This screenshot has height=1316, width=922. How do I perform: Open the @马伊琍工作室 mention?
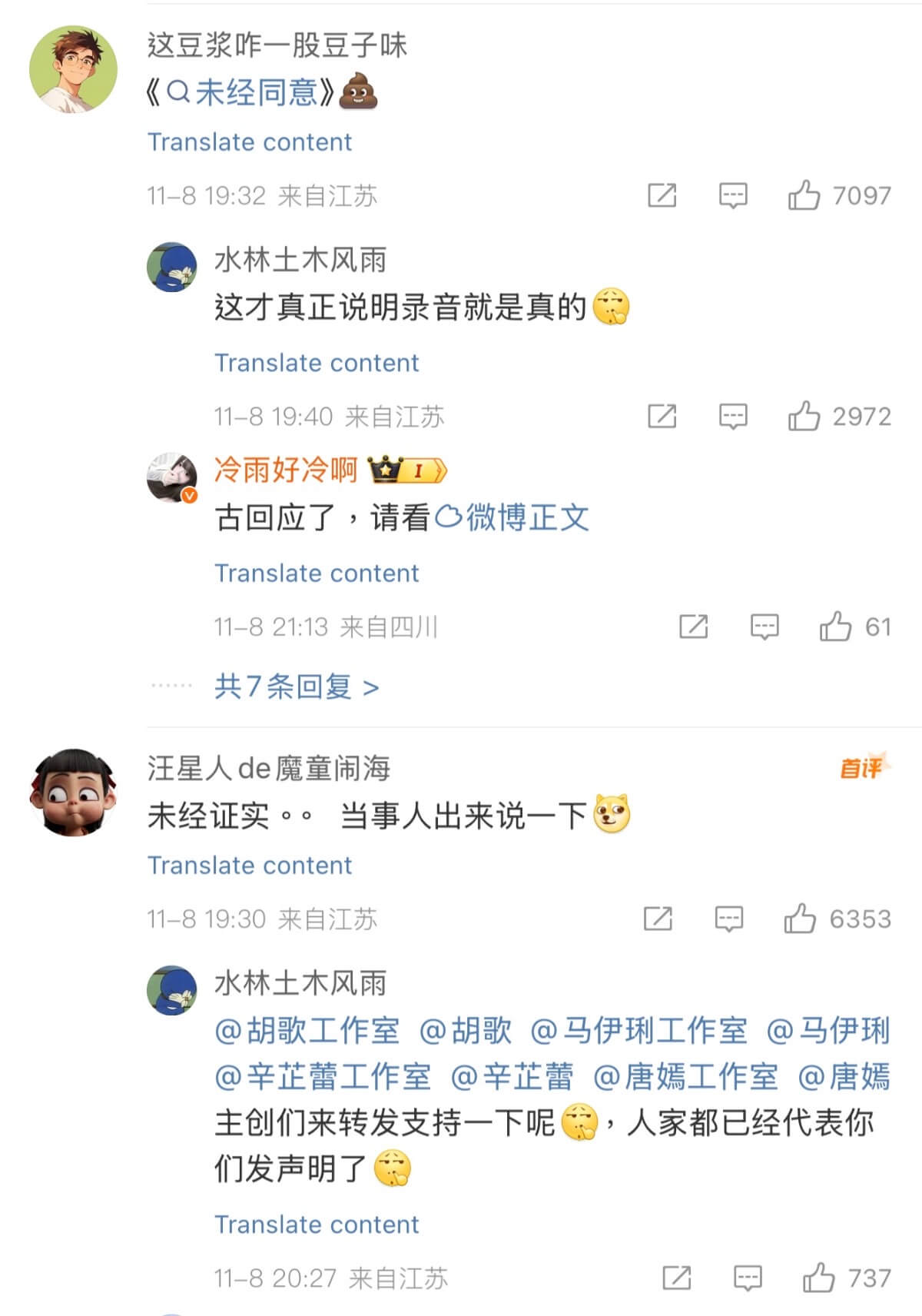(x=638, y=1030)
